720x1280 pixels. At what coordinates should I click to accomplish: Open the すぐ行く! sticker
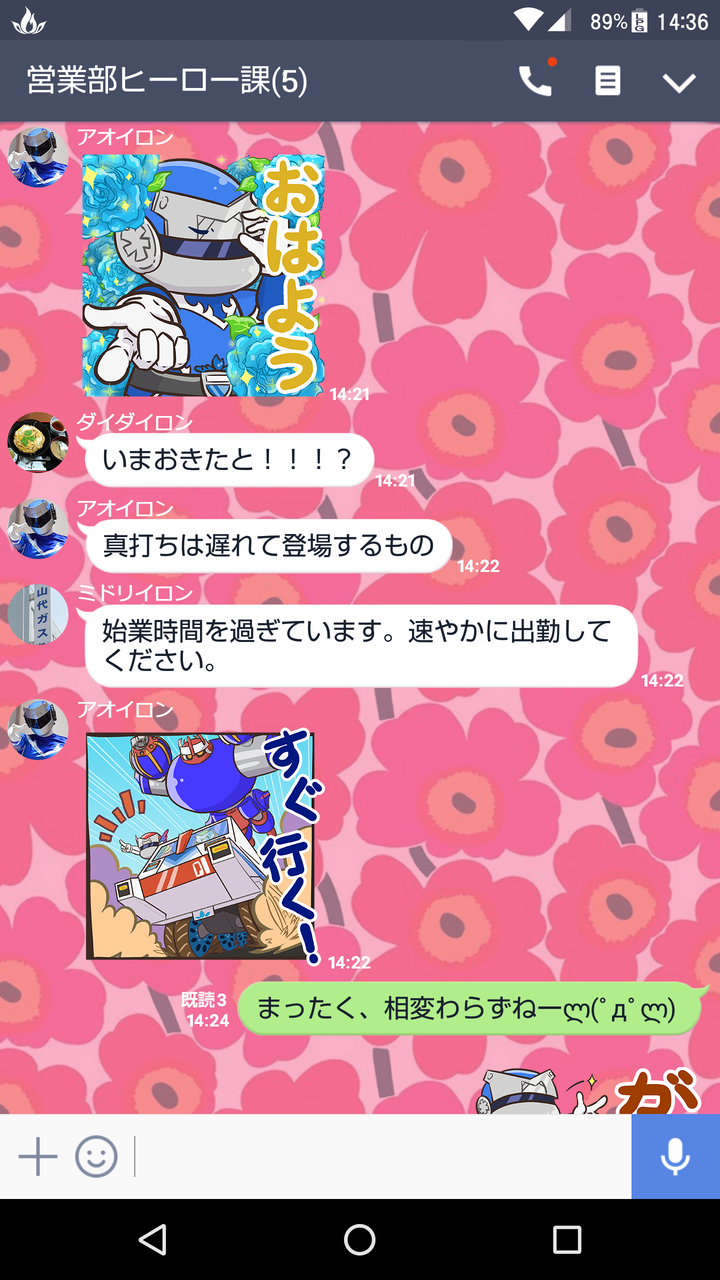coord(202,847)
